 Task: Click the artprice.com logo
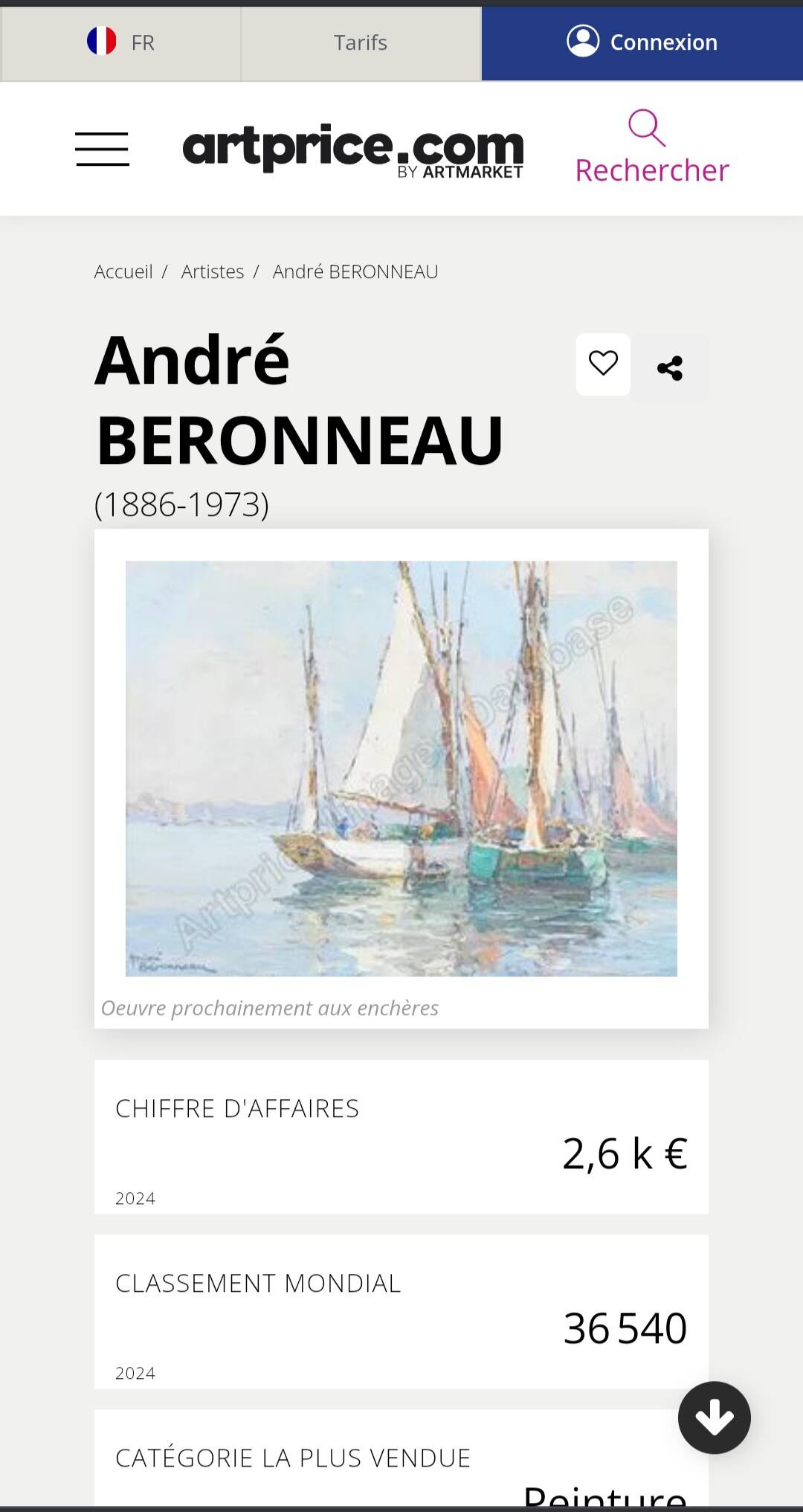click(353, 149)
